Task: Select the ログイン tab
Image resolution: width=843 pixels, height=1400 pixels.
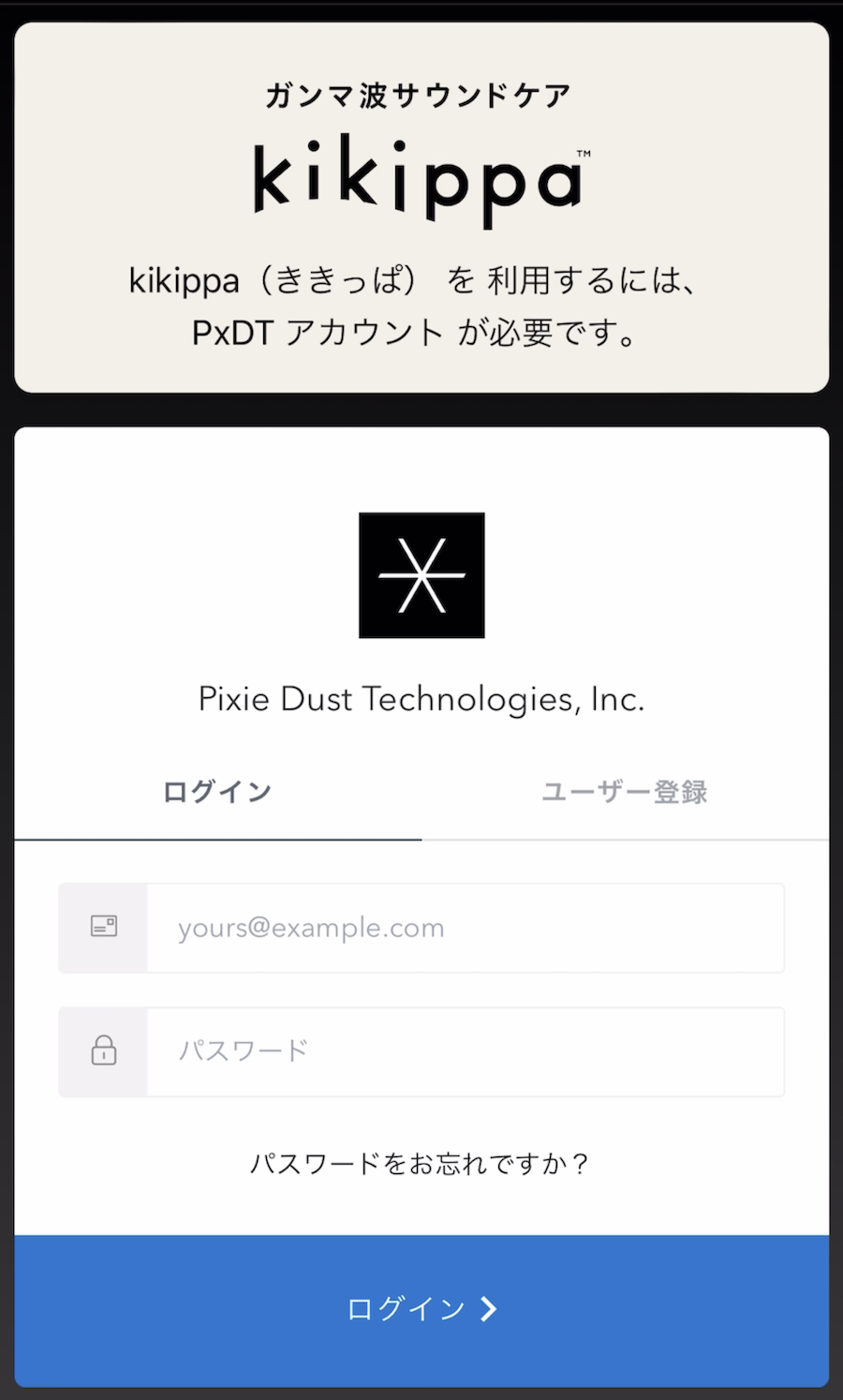Action: coord(217,792)
